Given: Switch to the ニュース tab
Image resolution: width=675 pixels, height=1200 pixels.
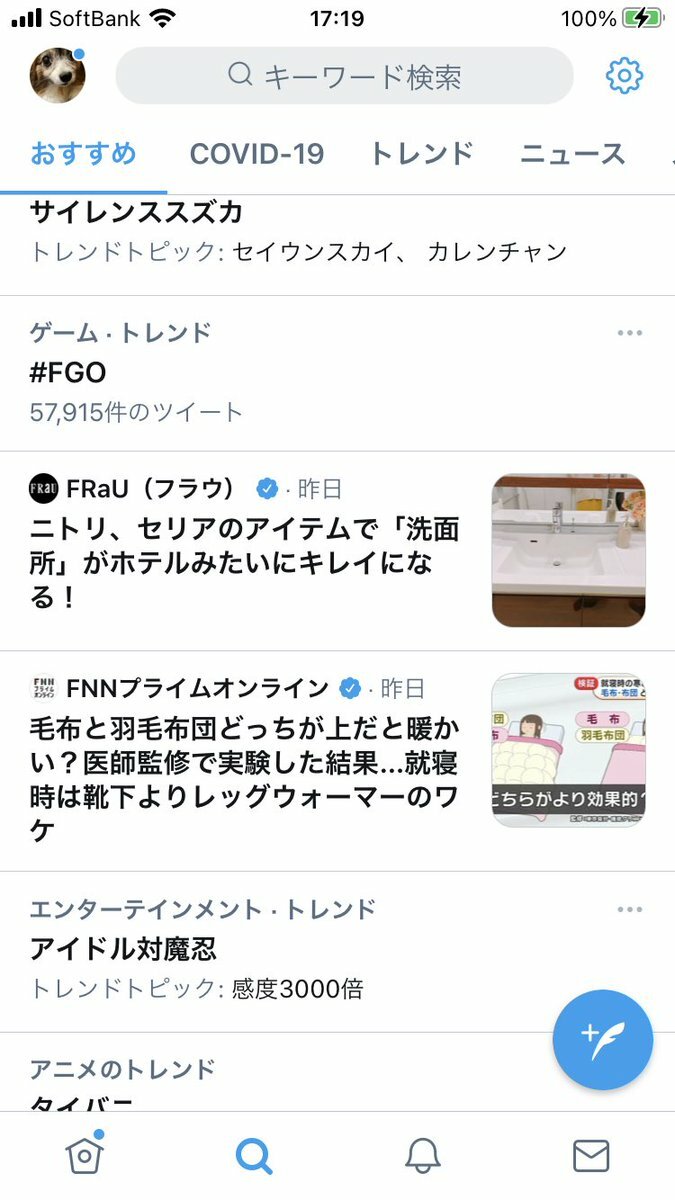Looking at the screenshot, I should [572, 154].
